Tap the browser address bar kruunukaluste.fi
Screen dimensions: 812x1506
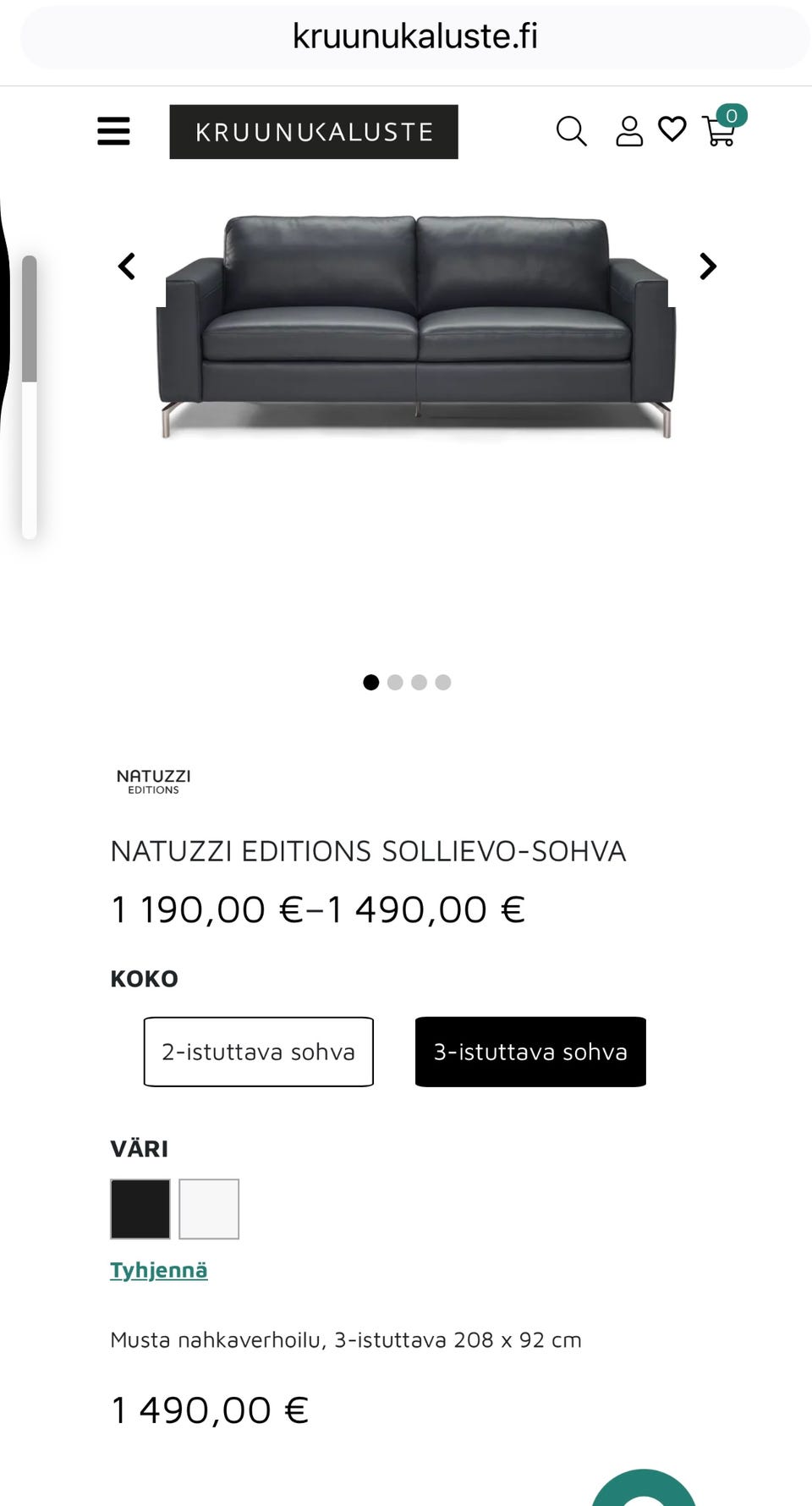click(x=414, y=37)
